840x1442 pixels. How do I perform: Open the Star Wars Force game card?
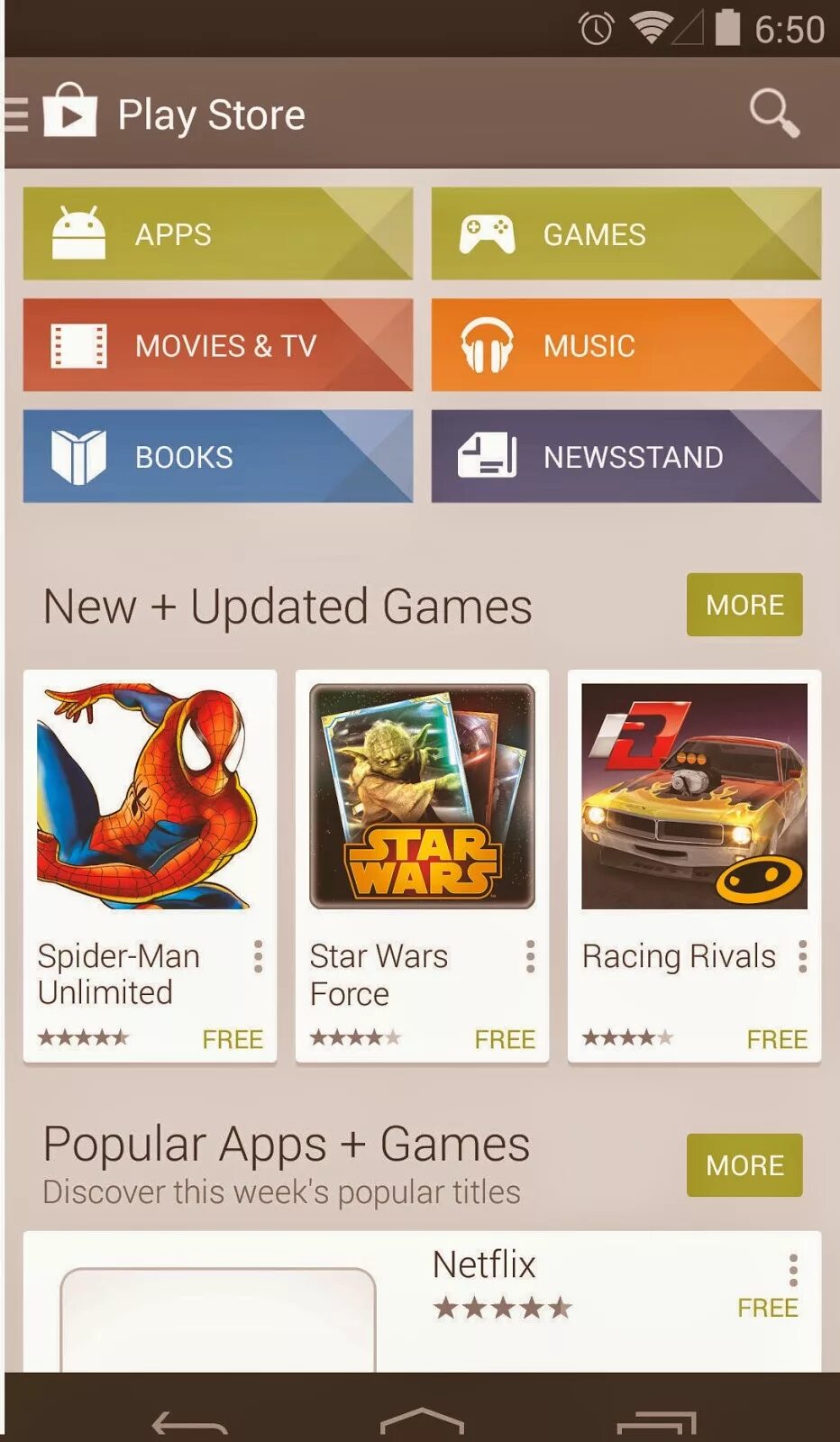point(422,866)
